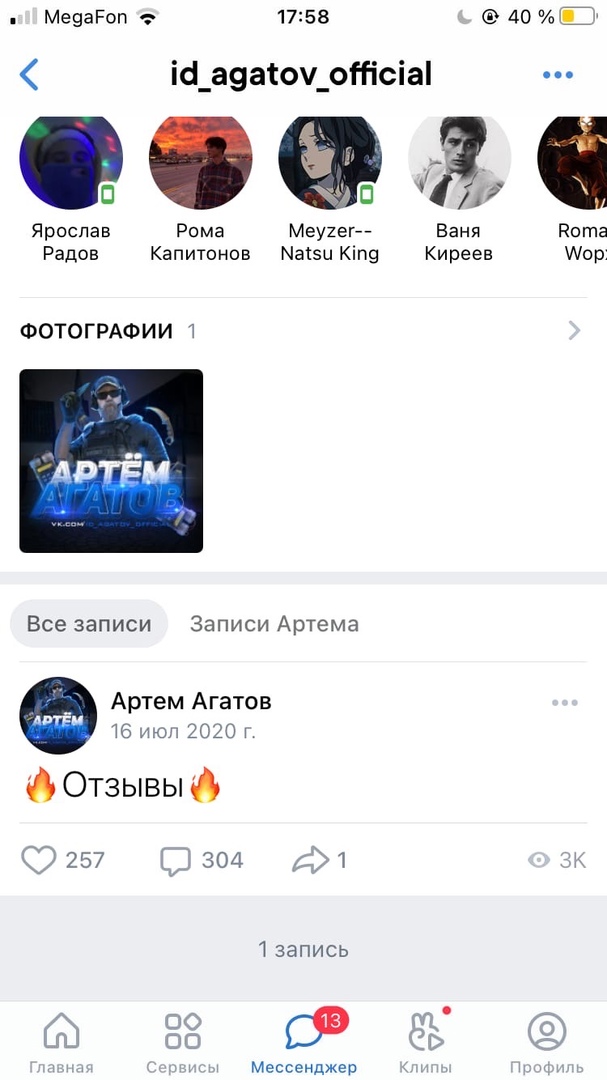
Task: Expand the Фотографии section chevron
Action: (x=574, y=331)
